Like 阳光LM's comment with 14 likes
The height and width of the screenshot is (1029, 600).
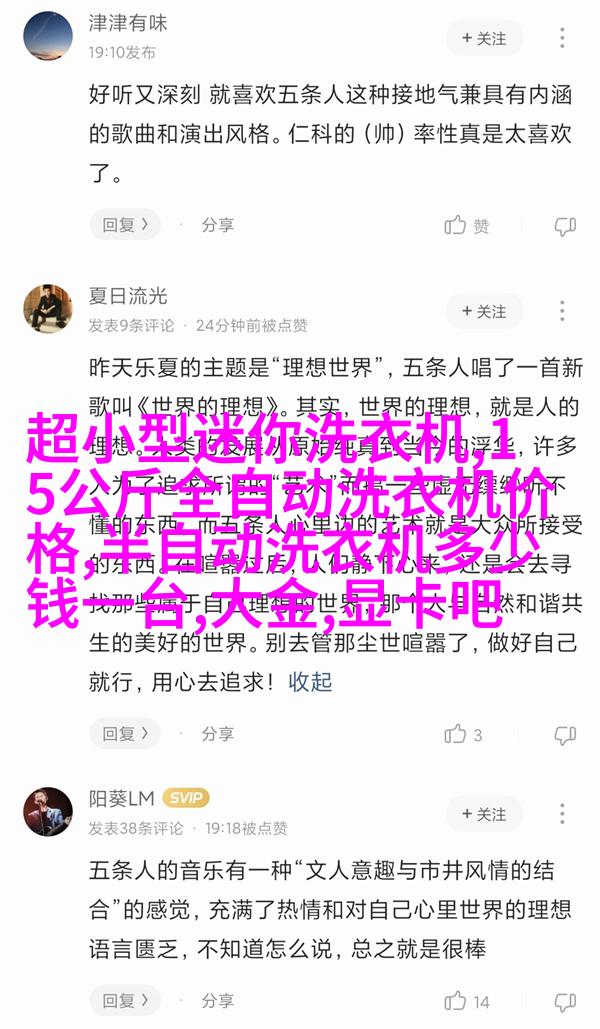pos(467,1001)
